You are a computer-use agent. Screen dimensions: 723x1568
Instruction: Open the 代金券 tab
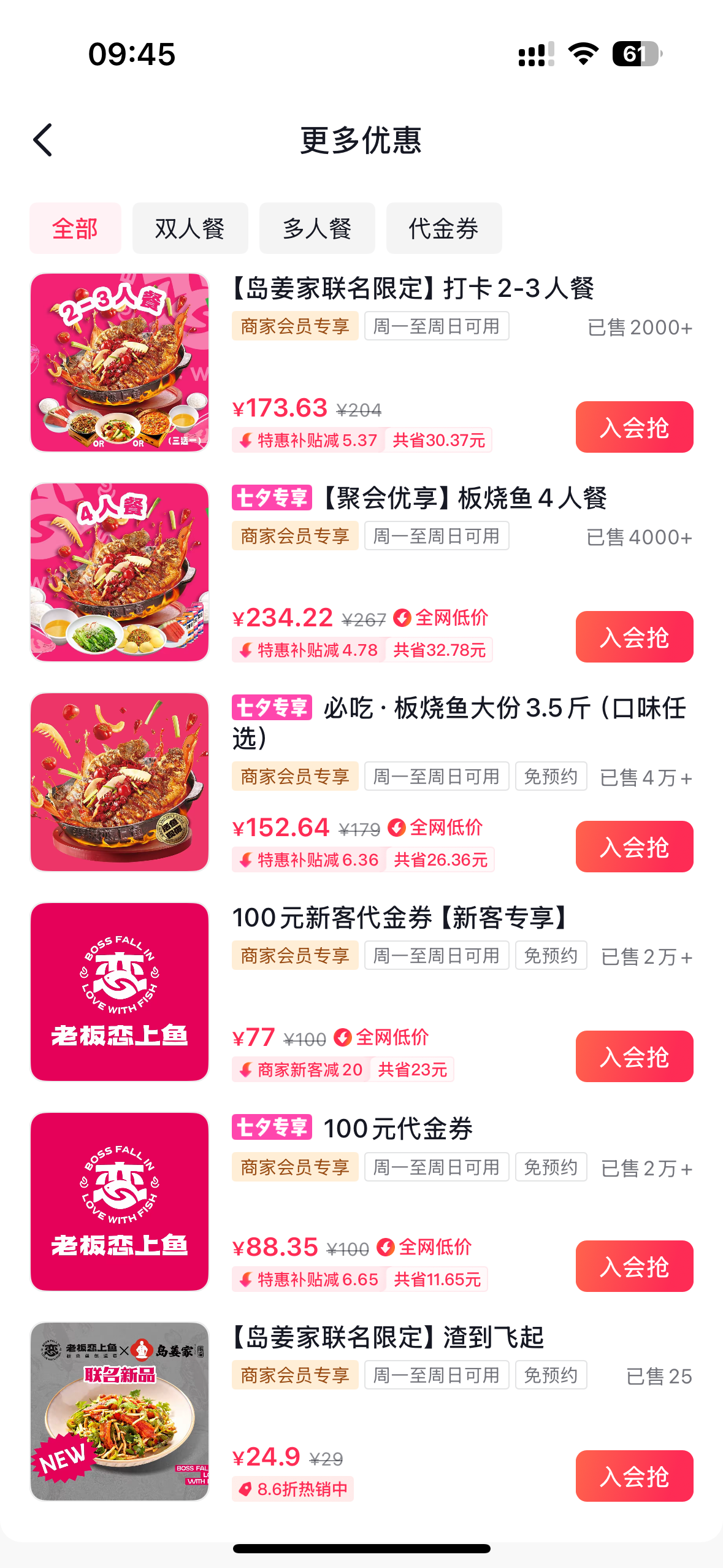pyautogui.click(x=444, y=228)
